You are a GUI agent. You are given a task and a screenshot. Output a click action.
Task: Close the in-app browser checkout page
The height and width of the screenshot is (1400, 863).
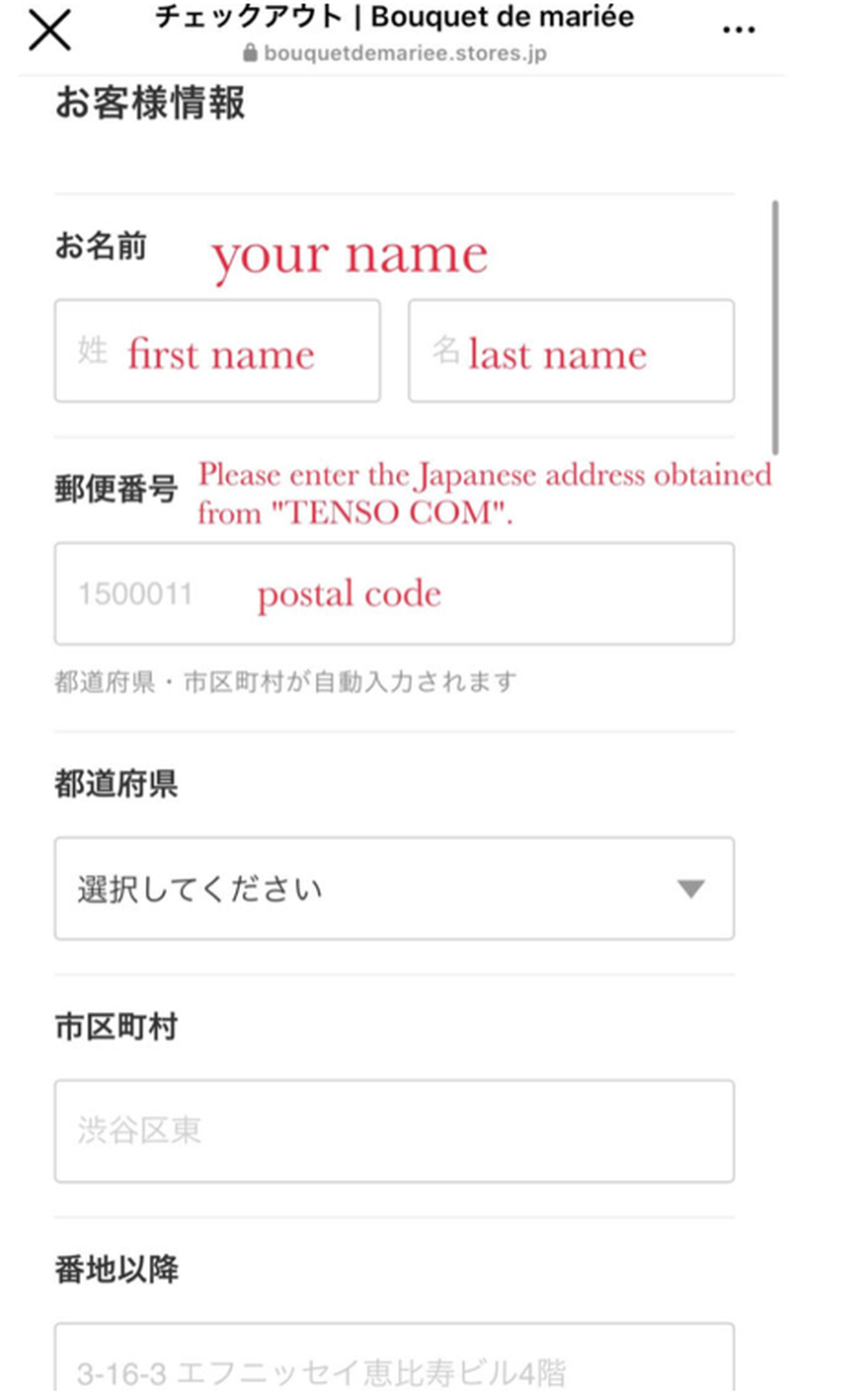coord(49,31)
